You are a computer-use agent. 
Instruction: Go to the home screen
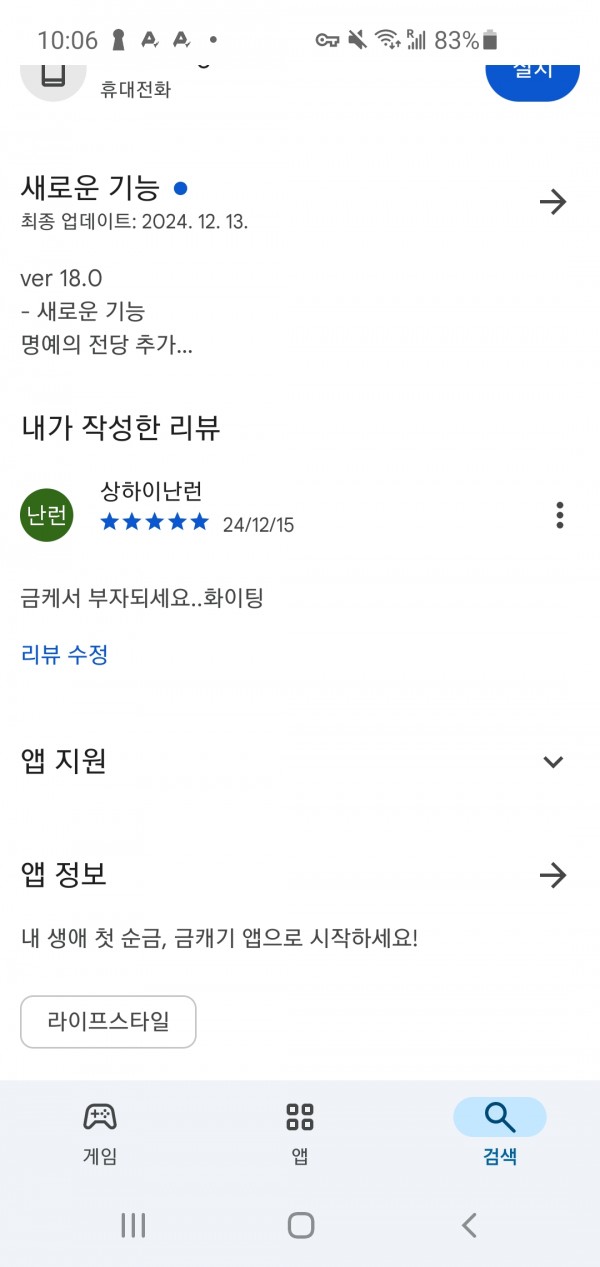click(300, 1225)
